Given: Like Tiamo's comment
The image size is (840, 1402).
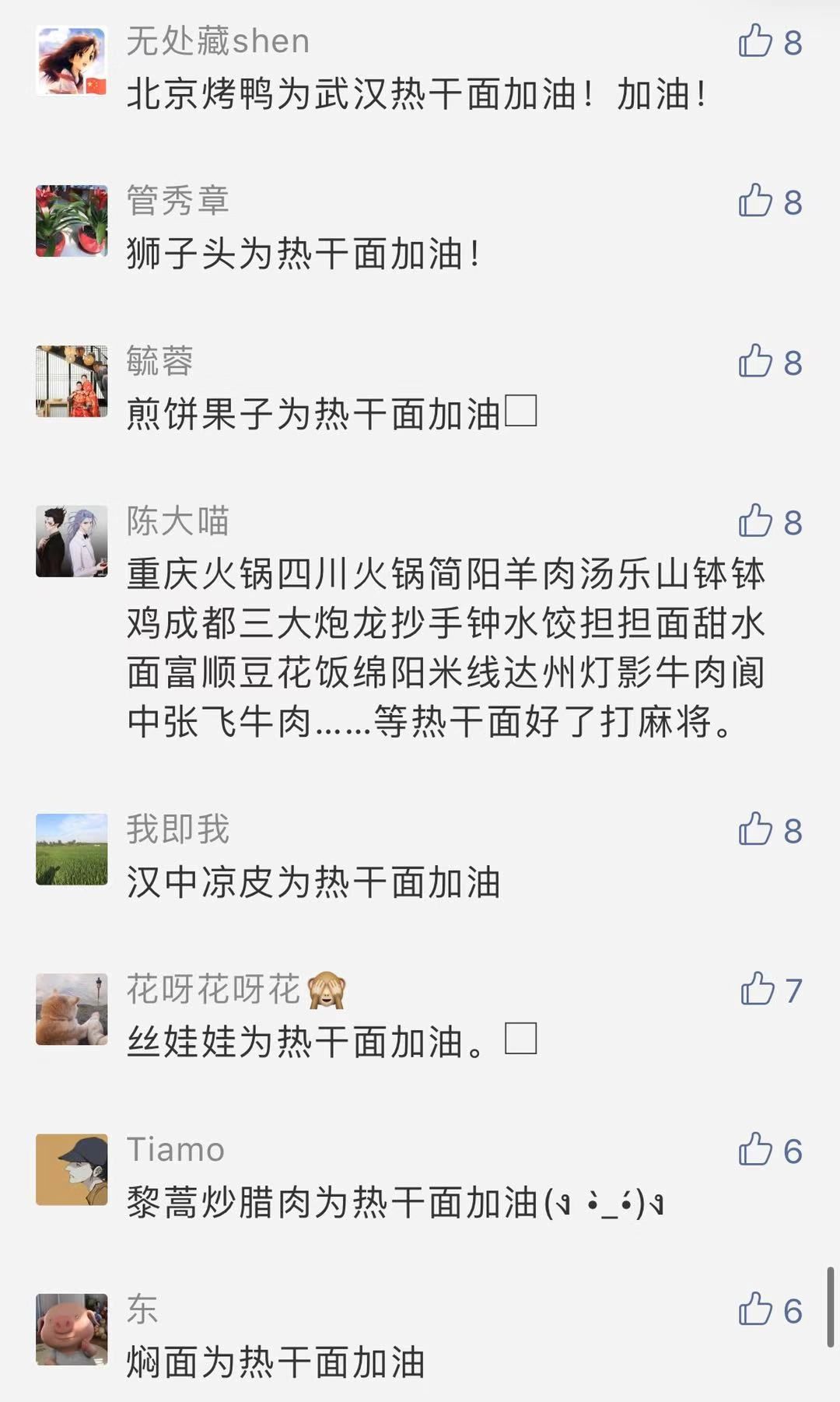Looking at the screenshot, I should [x=756, y=1150].
